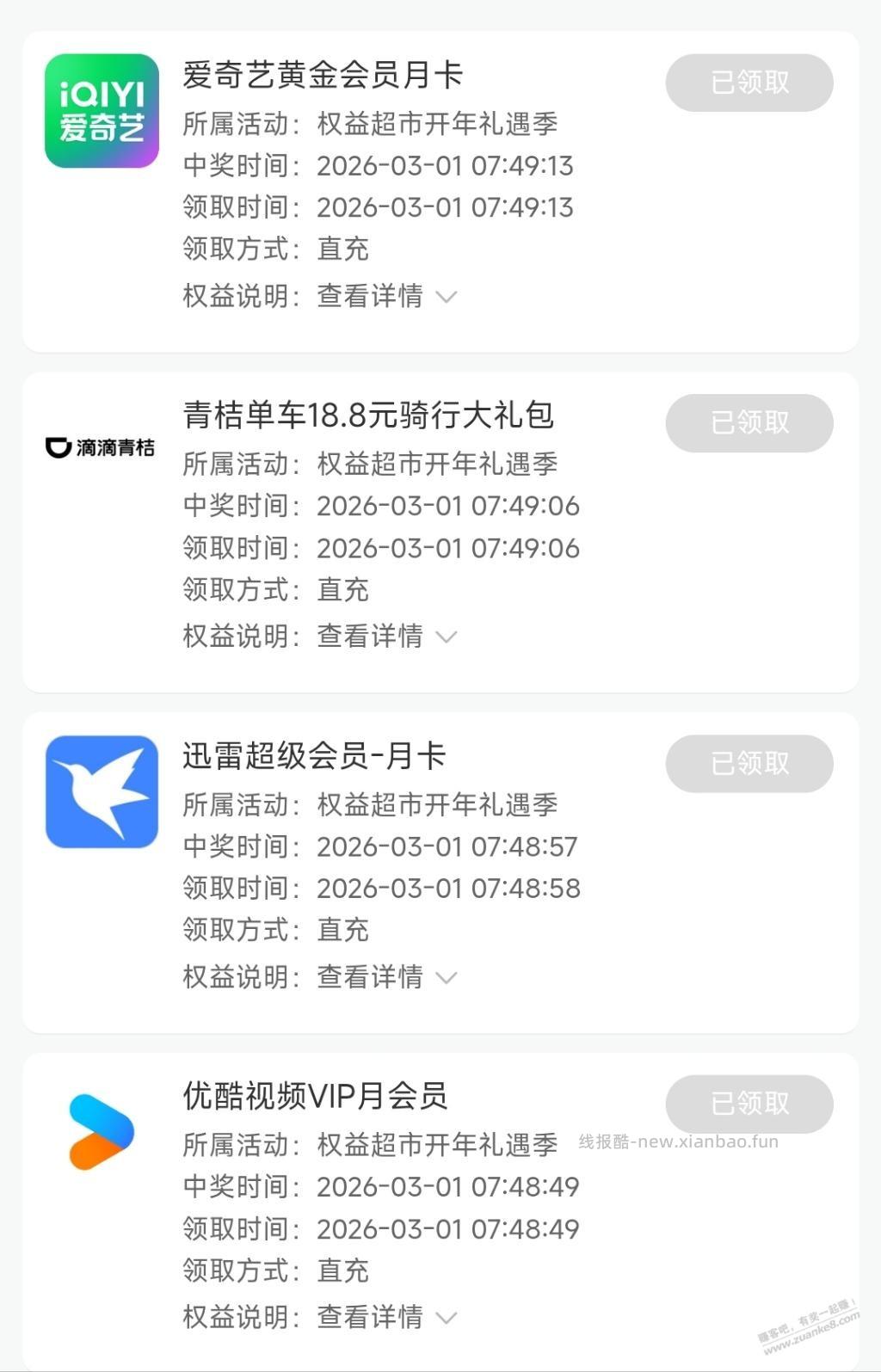Select the 青桔单车18.8元骑行大礼包 title
Image resolution: width=881 pixels, height=1372 pixels.
pos(370,415)
